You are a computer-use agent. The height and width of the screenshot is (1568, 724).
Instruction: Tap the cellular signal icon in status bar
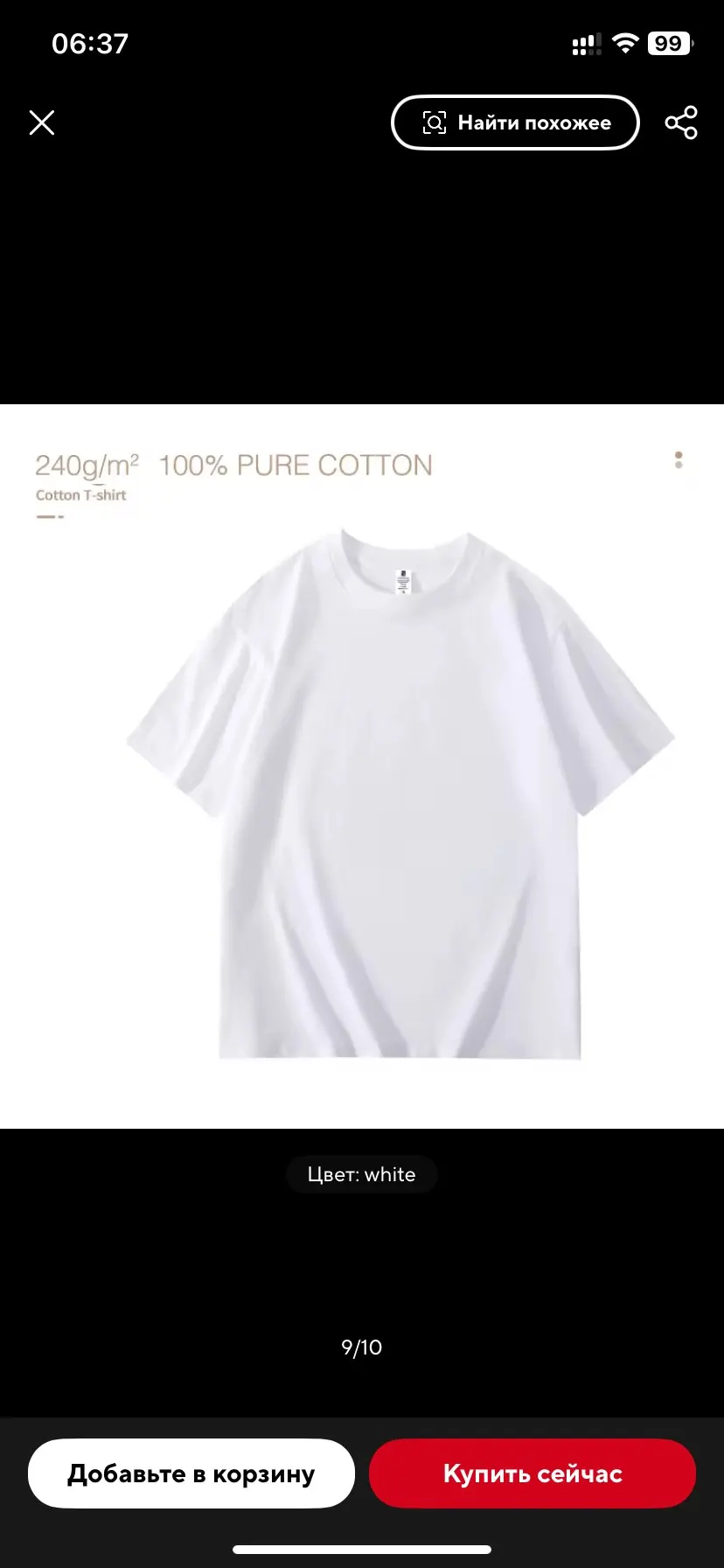pyautogui.click(x=584, y=43)
